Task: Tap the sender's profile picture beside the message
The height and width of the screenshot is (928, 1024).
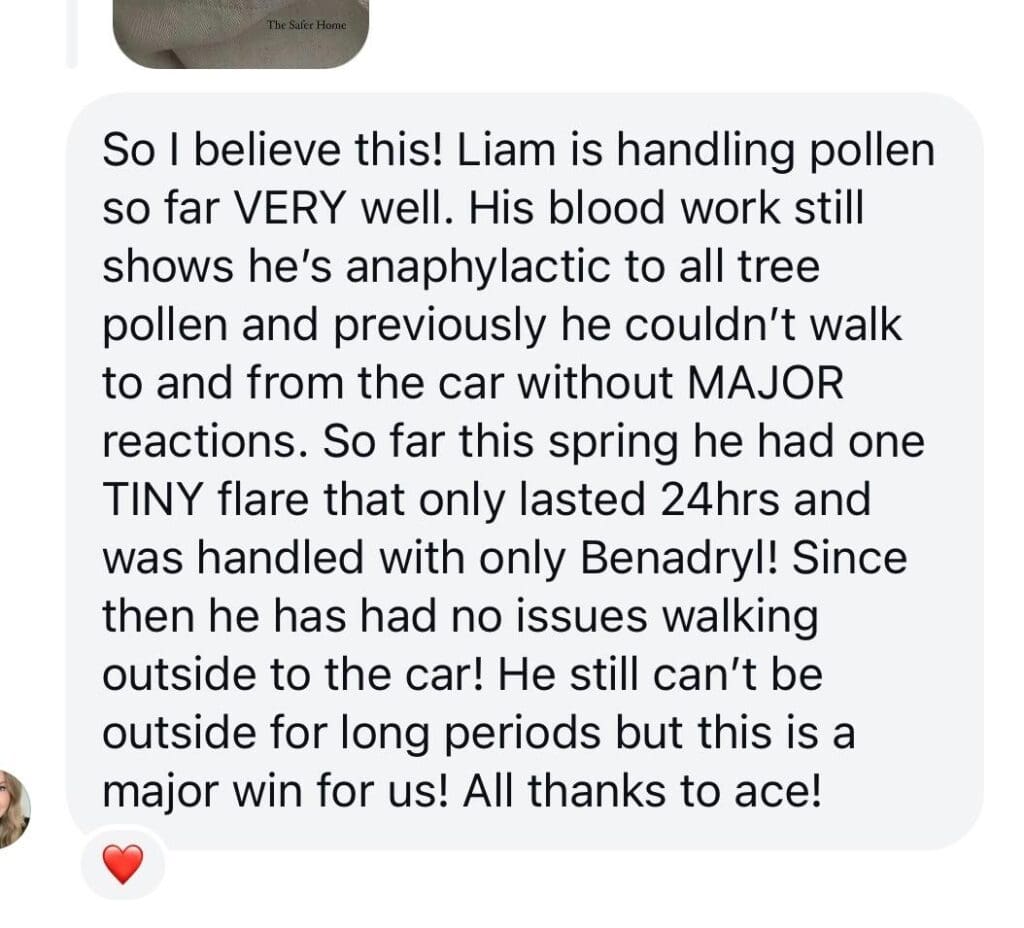Action: coord(13,809)
